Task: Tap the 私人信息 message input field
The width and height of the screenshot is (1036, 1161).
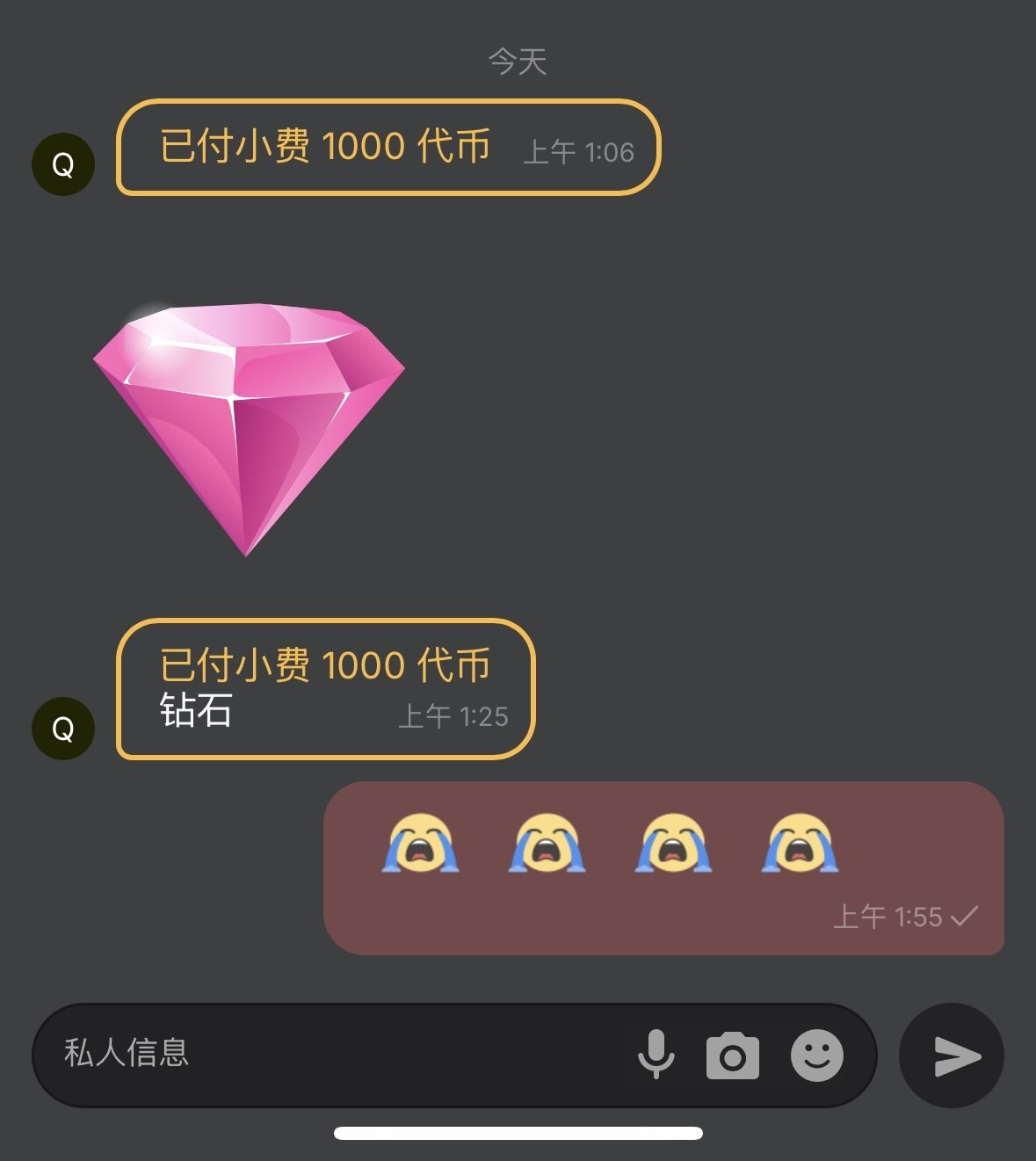Action: point(334,1054)
